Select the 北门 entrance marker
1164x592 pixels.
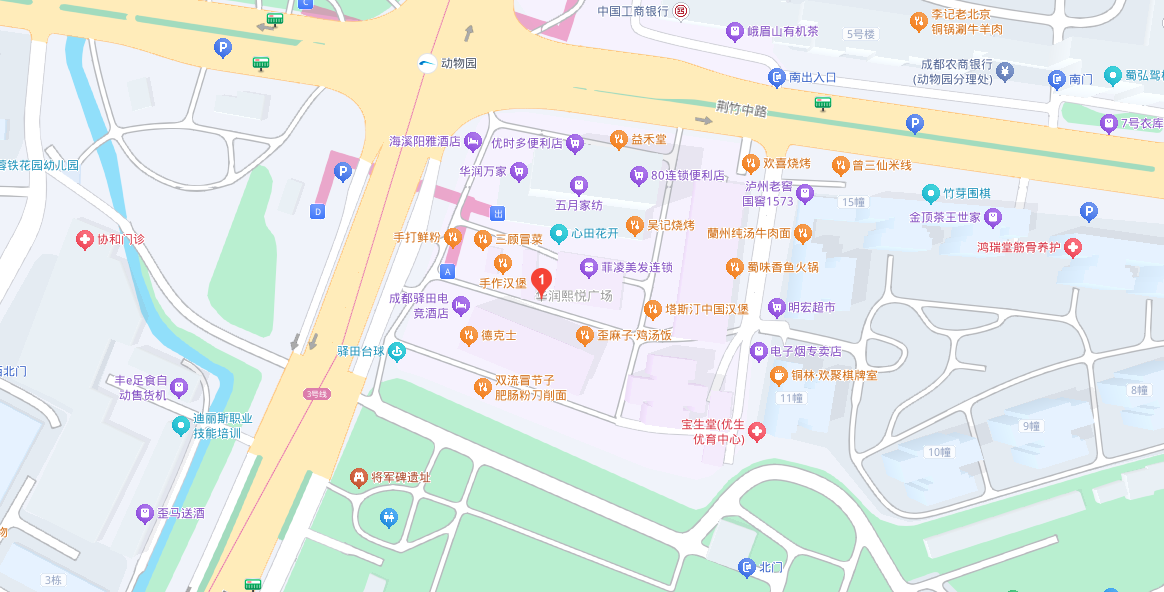pos(746,567)
